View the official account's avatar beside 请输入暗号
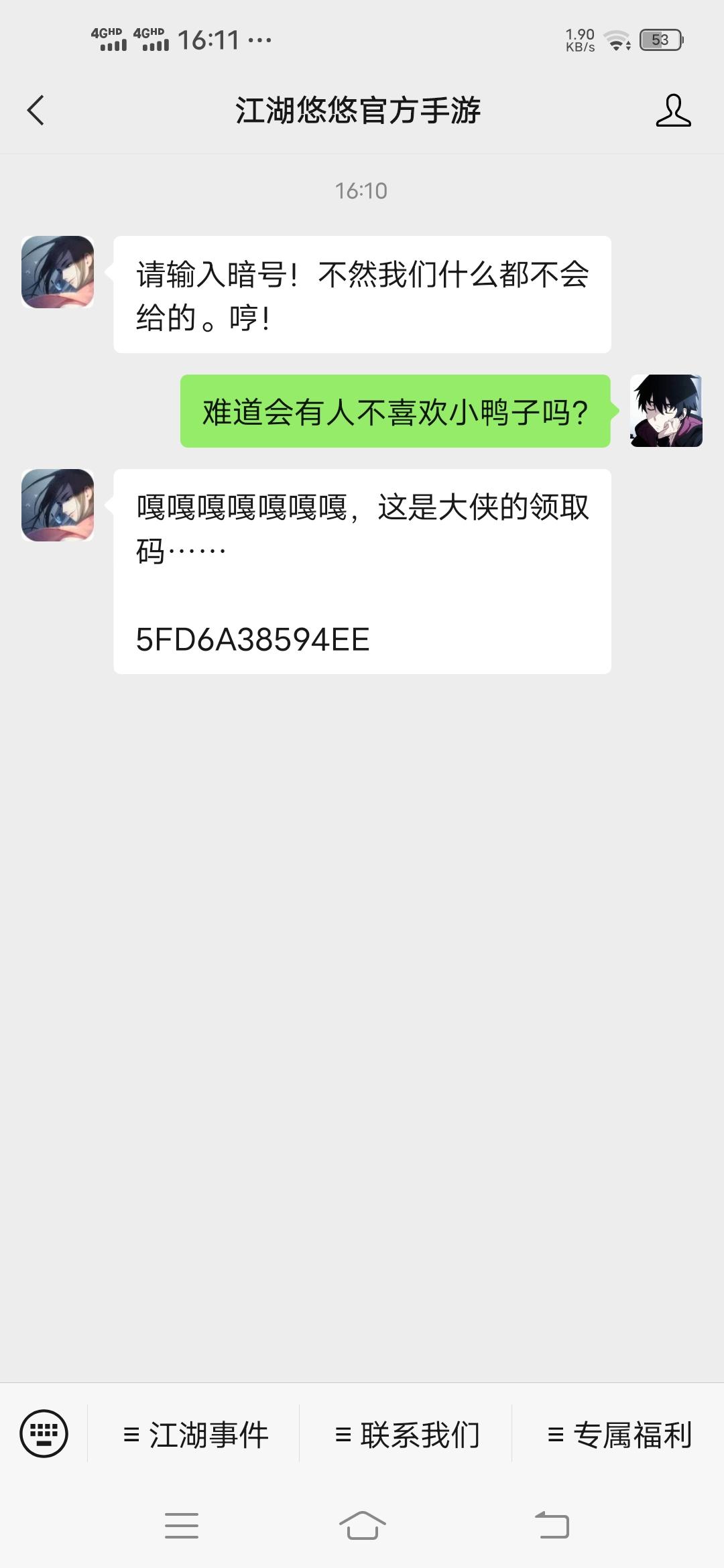 pyautogui.click(x=58, y=272)
